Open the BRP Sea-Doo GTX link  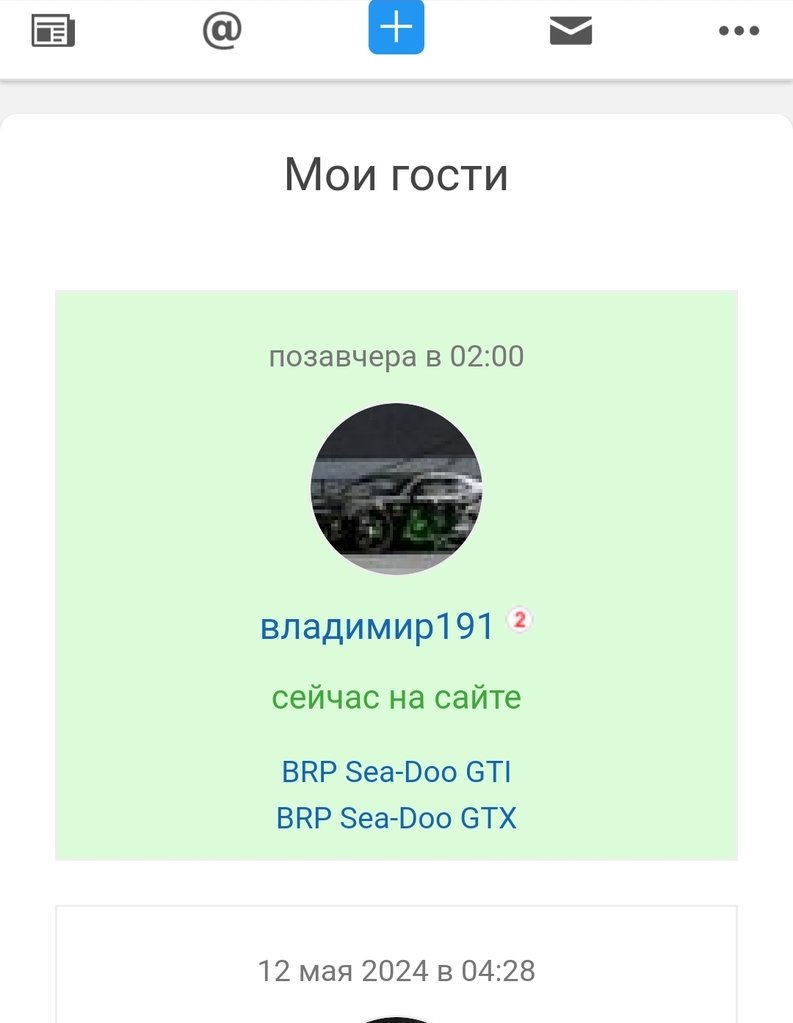[x=396, y=818]
